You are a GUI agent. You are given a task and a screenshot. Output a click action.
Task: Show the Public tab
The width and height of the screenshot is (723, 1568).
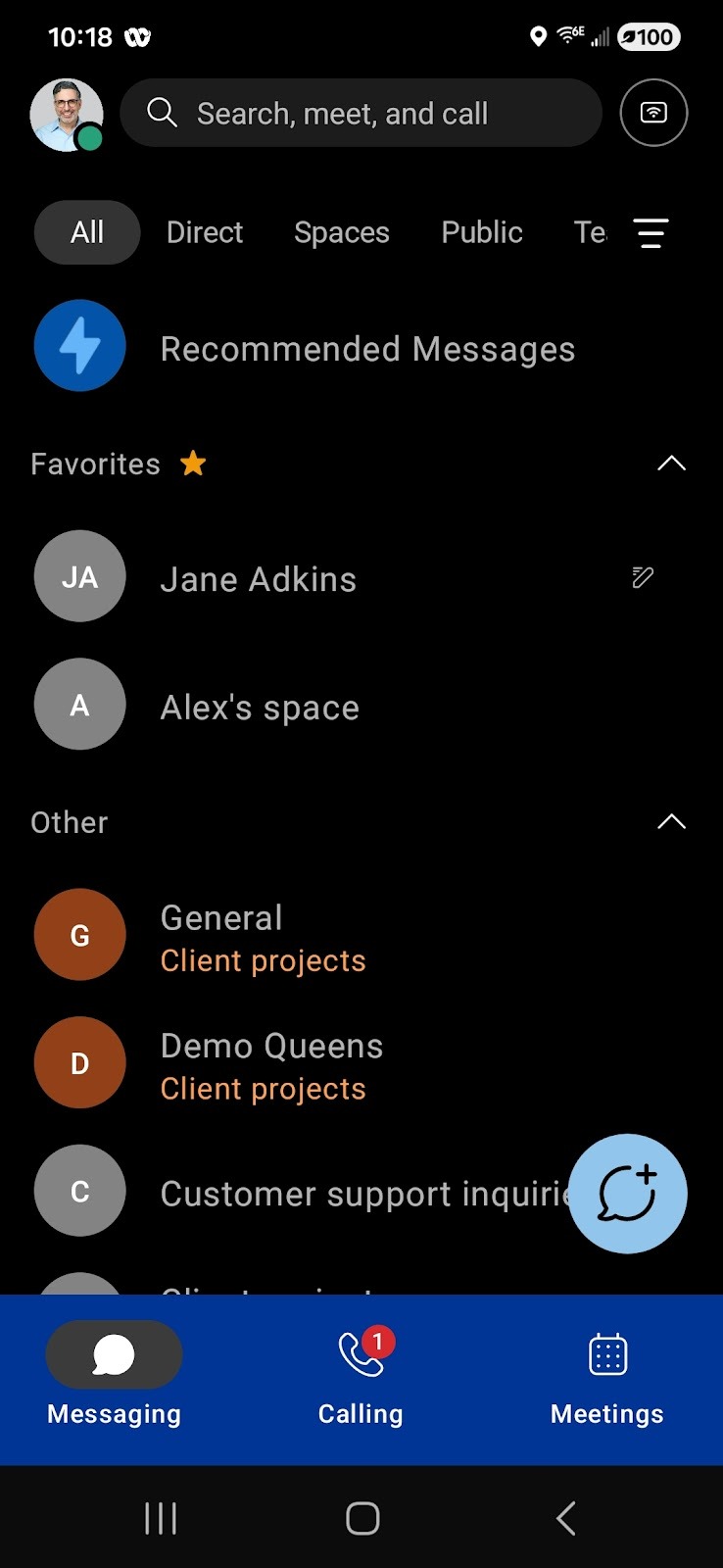482,232
